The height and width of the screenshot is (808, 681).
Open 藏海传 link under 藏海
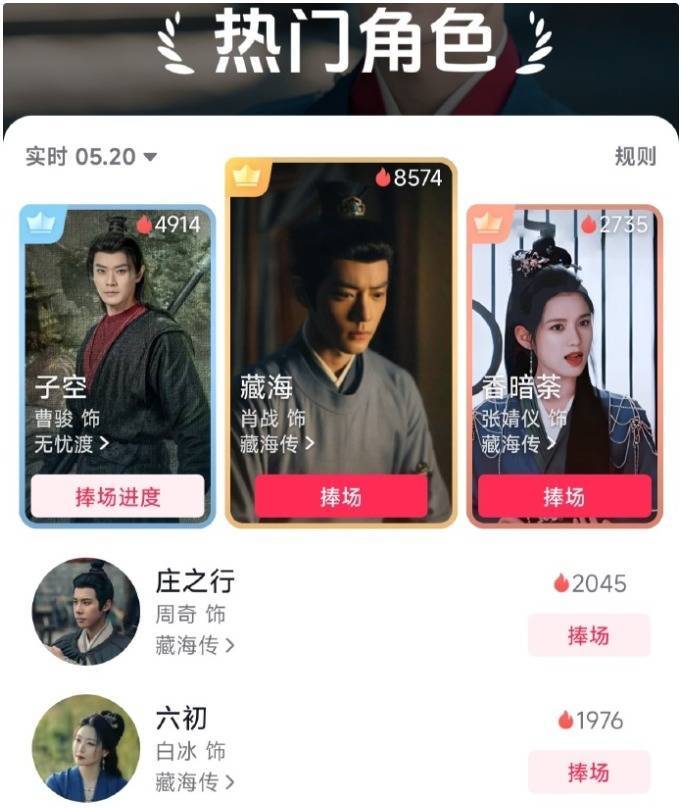277,444
